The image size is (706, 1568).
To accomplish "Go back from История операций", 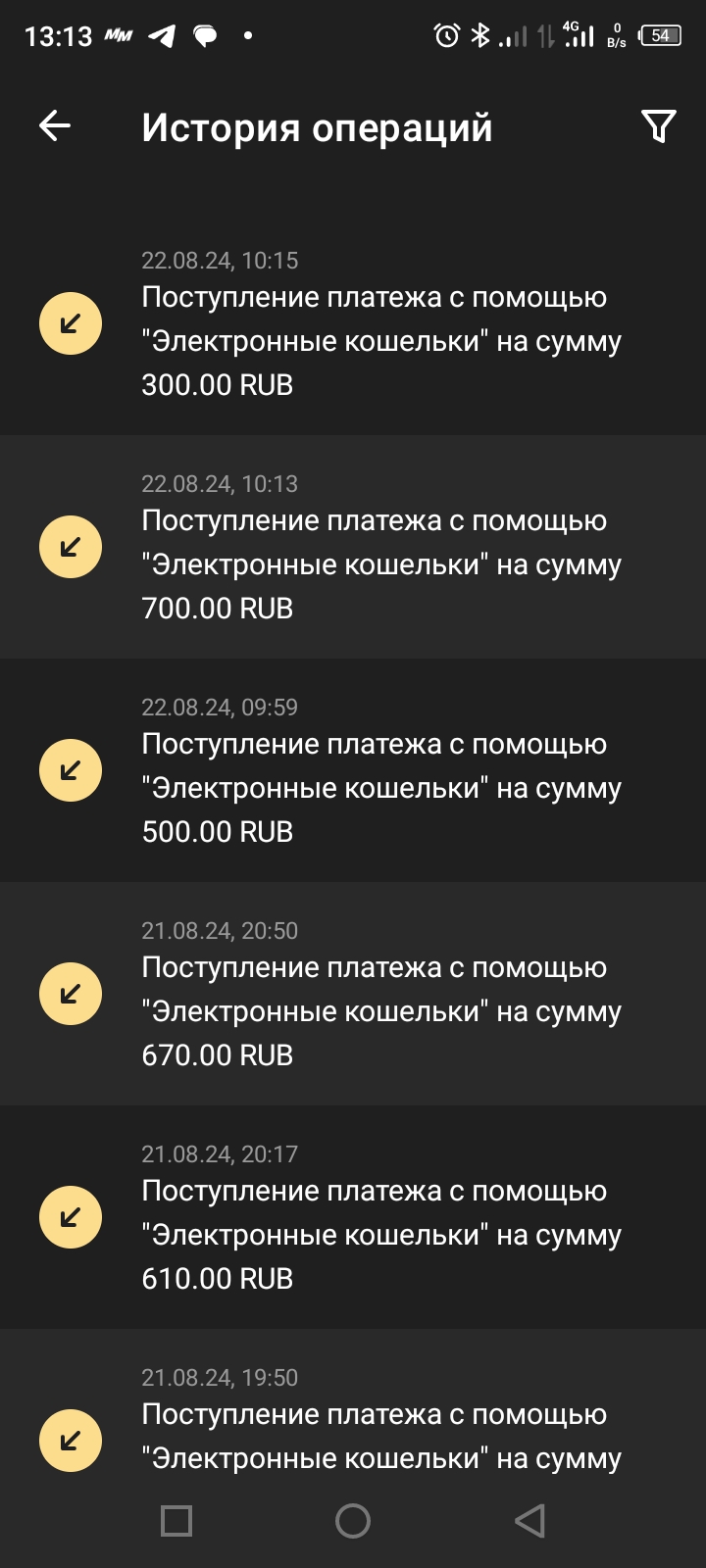I will point(55,125).
